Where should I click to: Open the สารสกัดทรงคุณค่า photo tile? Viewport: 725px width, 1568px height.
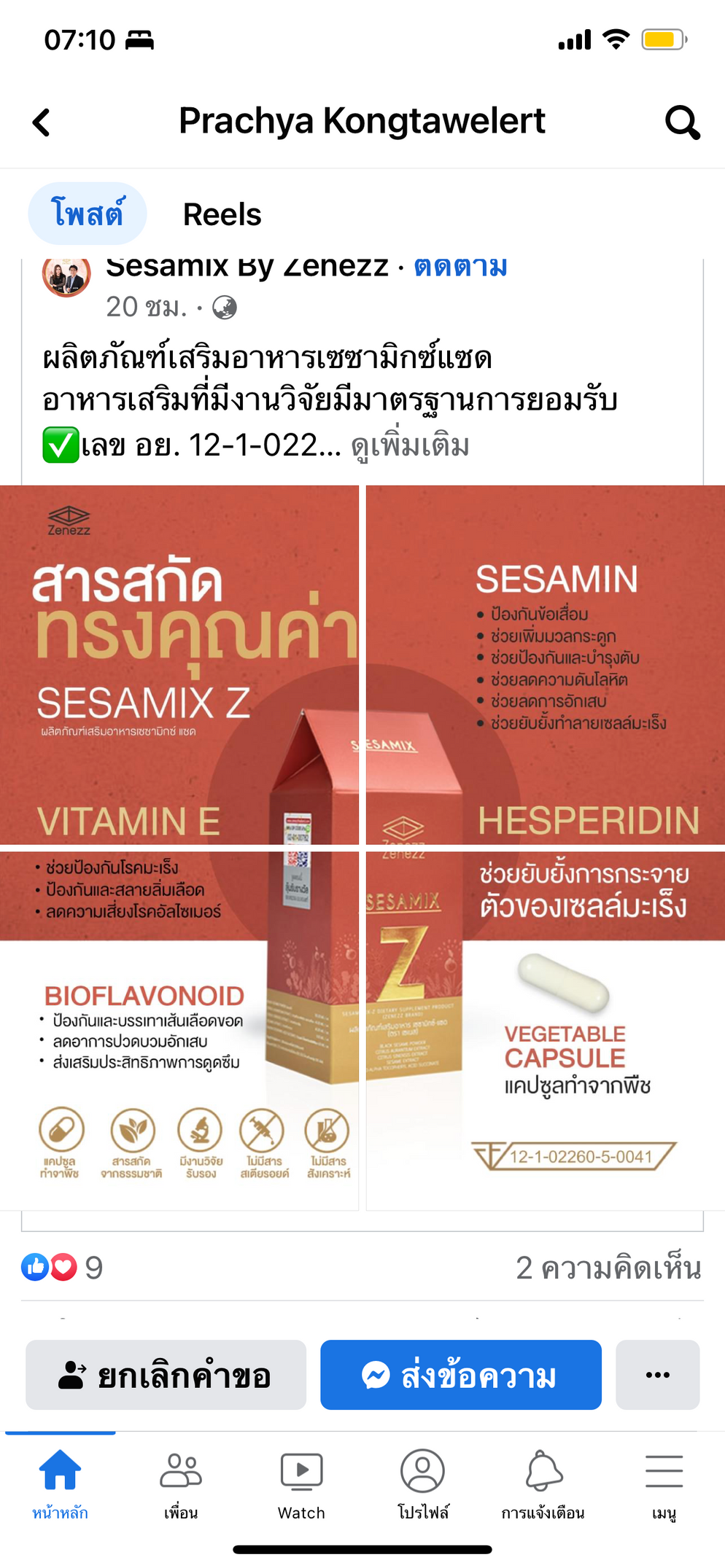(x=179, y=664)
